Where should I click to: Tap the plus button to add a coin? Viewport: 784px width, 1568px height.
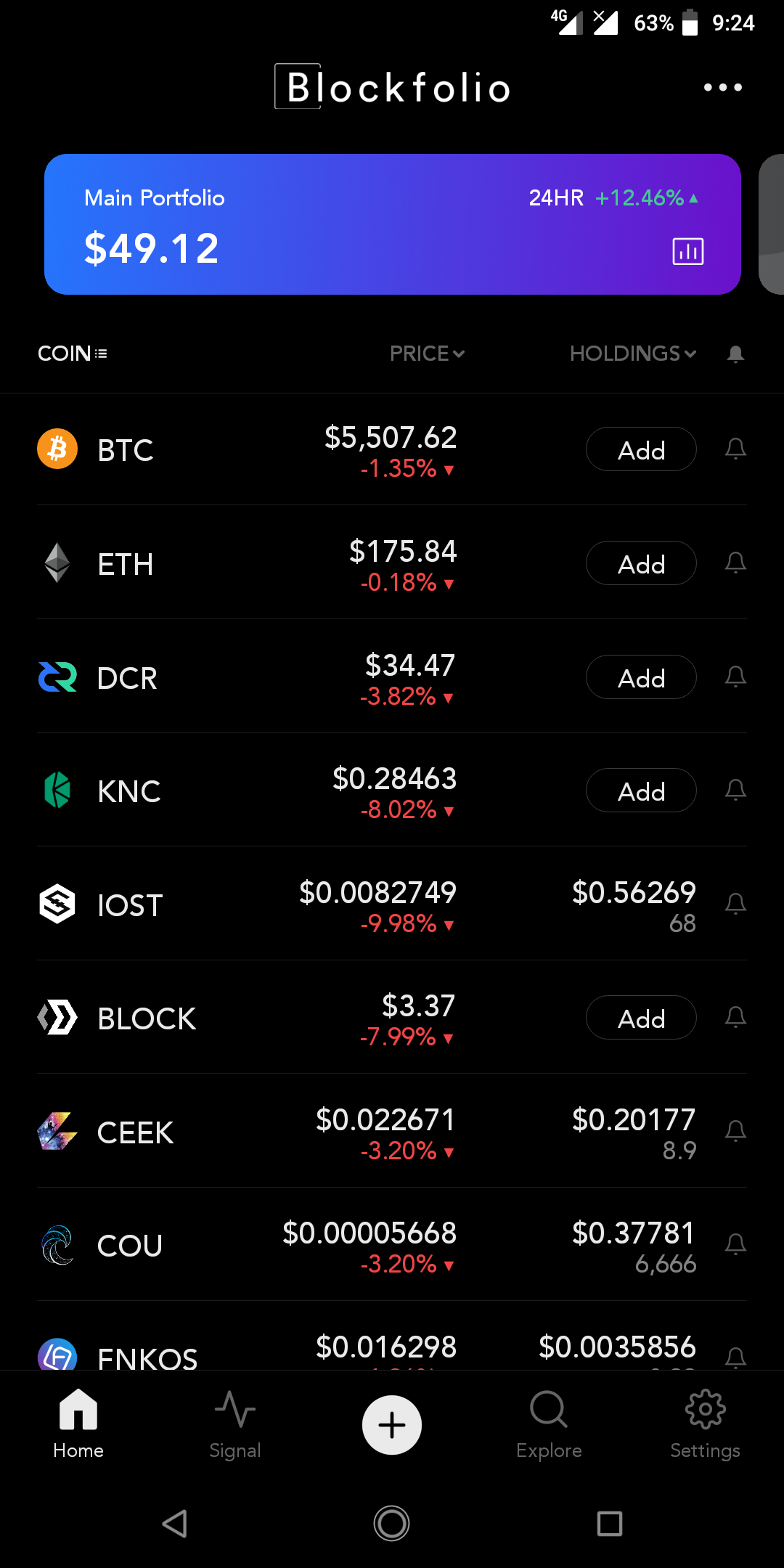point(392,1425)
